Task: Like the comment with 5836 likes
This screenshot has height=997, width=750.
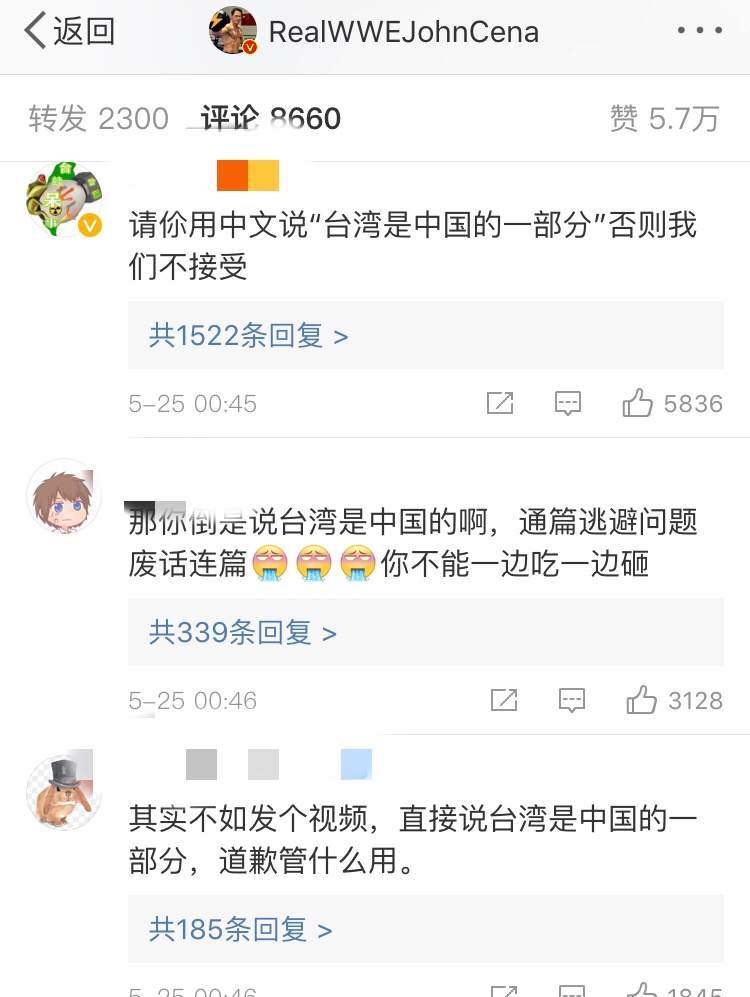Action: 638,403
